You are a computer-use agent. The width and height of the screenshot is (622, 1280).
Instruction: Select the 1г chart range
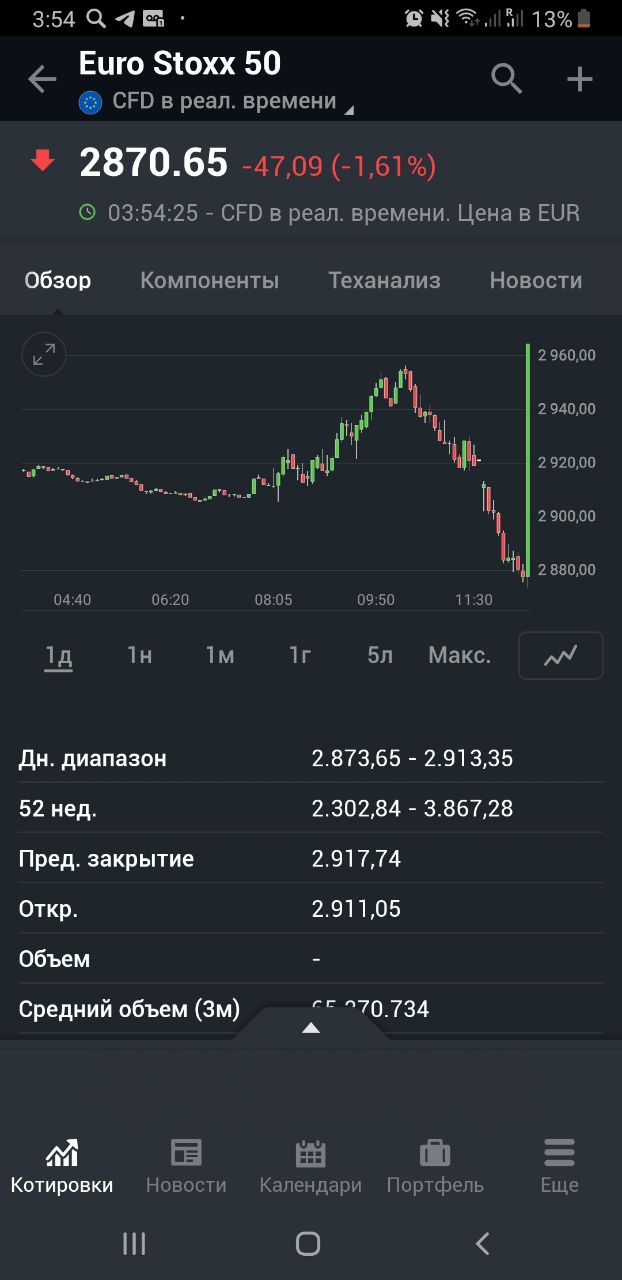click(x=300, y=656)
